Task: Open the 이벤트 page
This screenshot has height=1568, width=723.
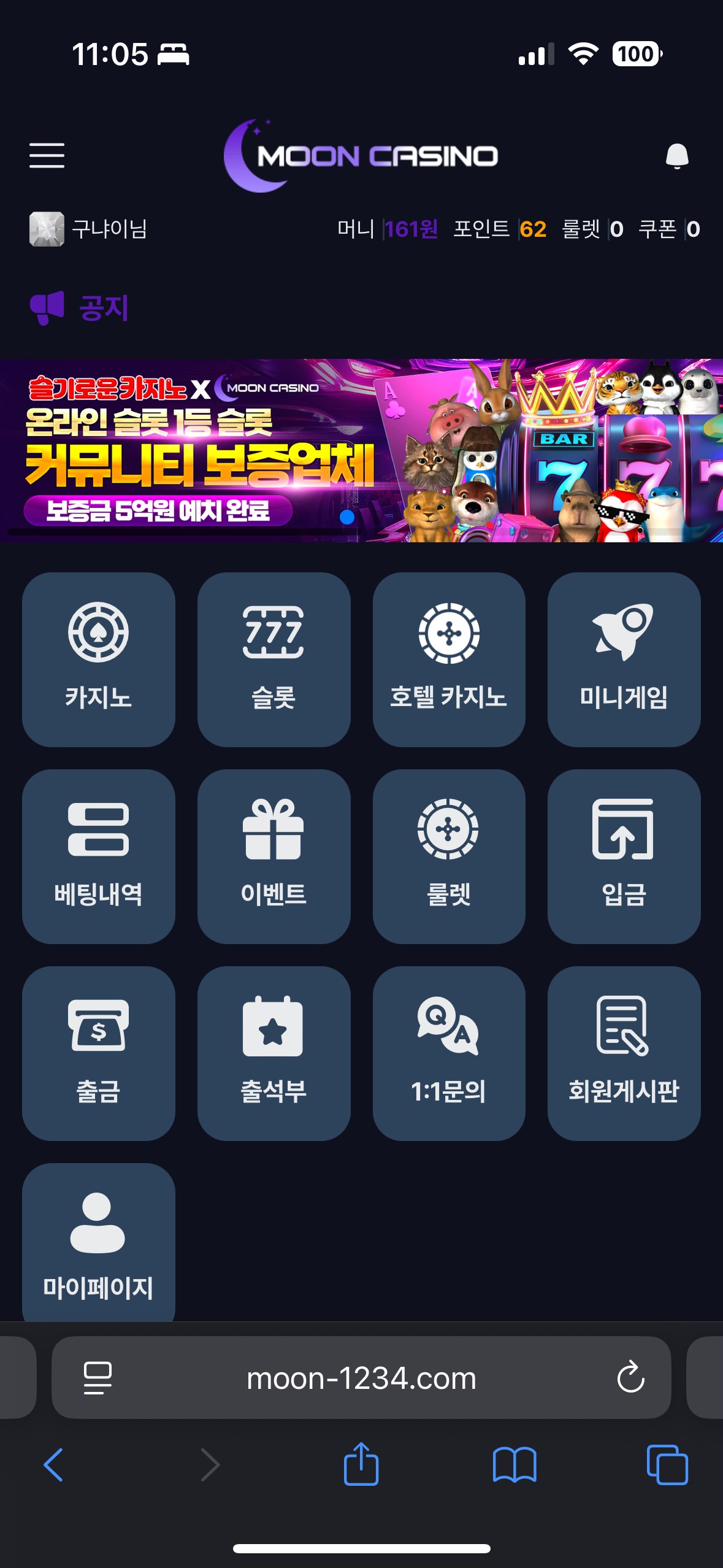Action: [x=274, y=856]
